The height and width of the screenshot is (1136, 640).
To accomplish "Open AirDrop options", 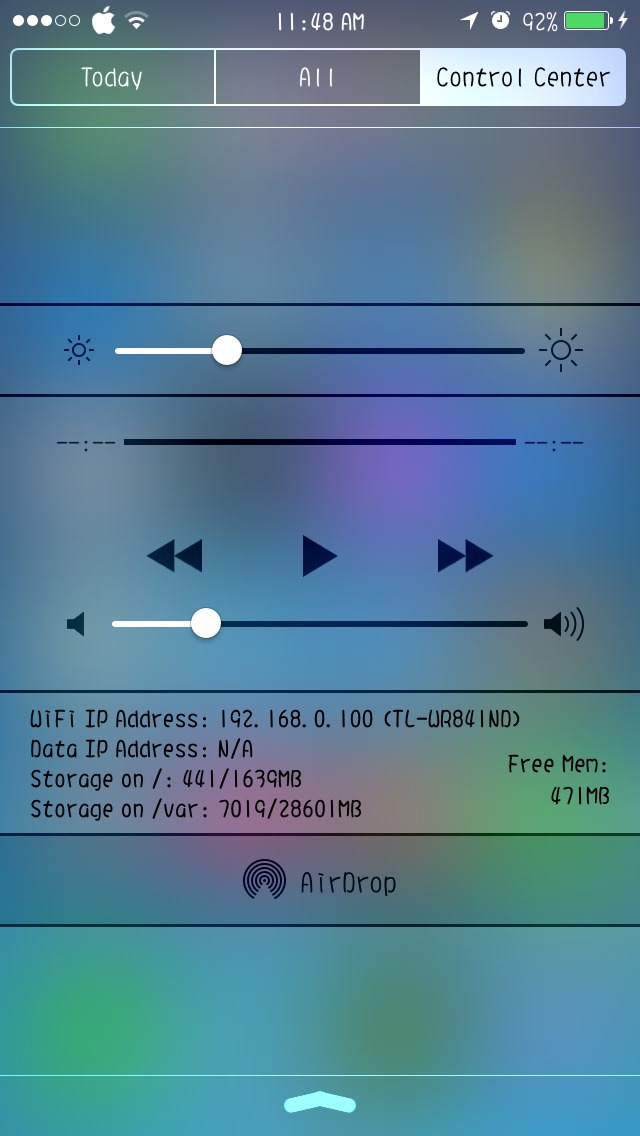I will click(x=320, y=880).
